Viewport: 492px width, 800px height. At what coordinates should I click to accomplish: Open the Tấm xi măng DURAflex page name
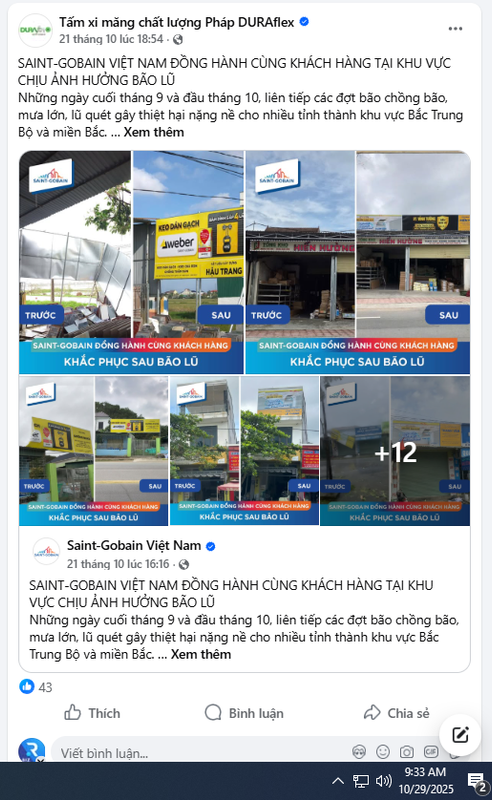[177, 22]
